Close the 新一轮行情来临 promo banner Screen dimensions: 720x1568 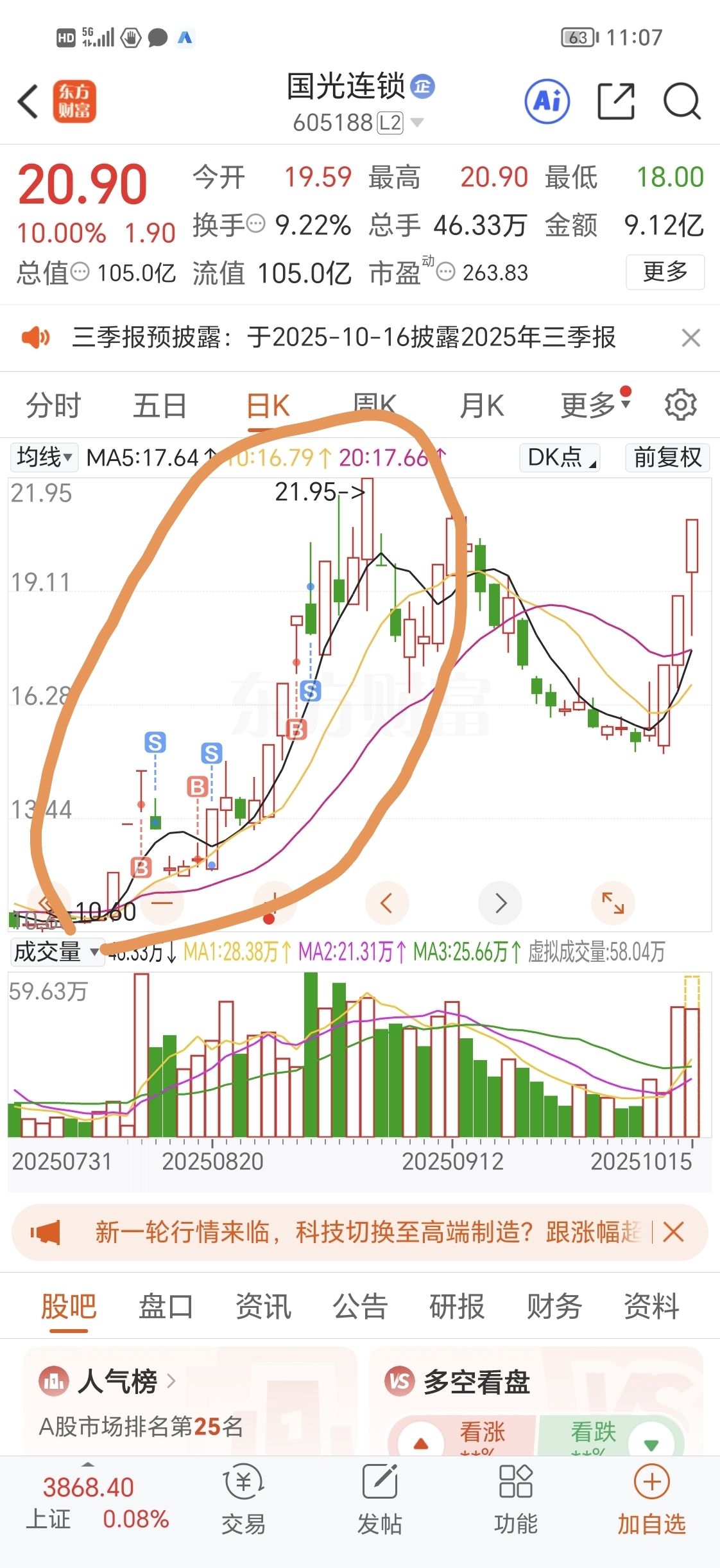[x=674, y=1232]
